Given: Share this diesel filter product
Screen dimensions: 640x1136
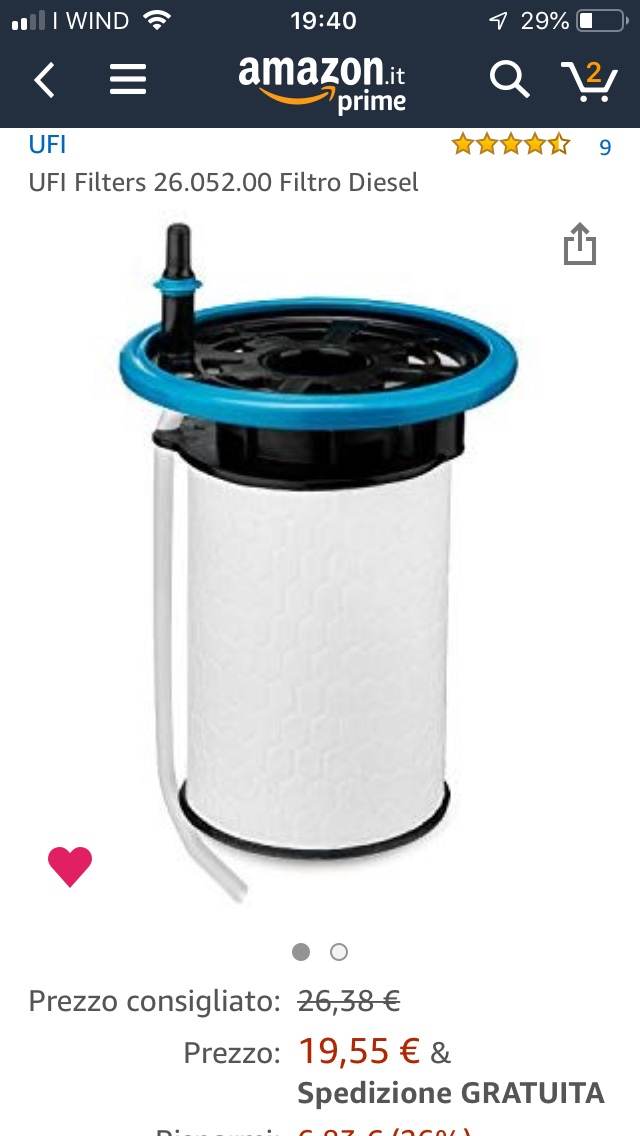Looking at the screenshot, I should [579, 245].
